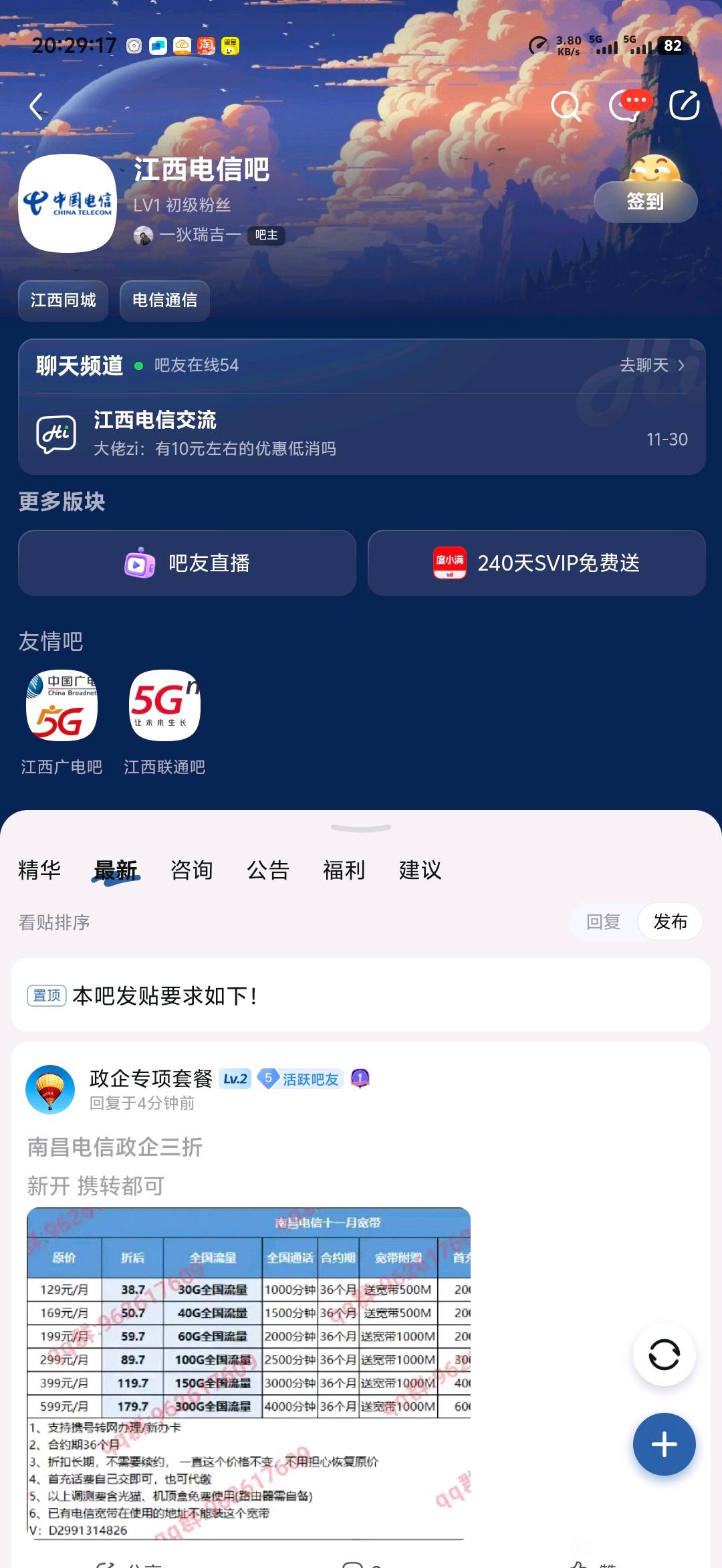Tap the 签到 check-in button

tap(645, 201)
